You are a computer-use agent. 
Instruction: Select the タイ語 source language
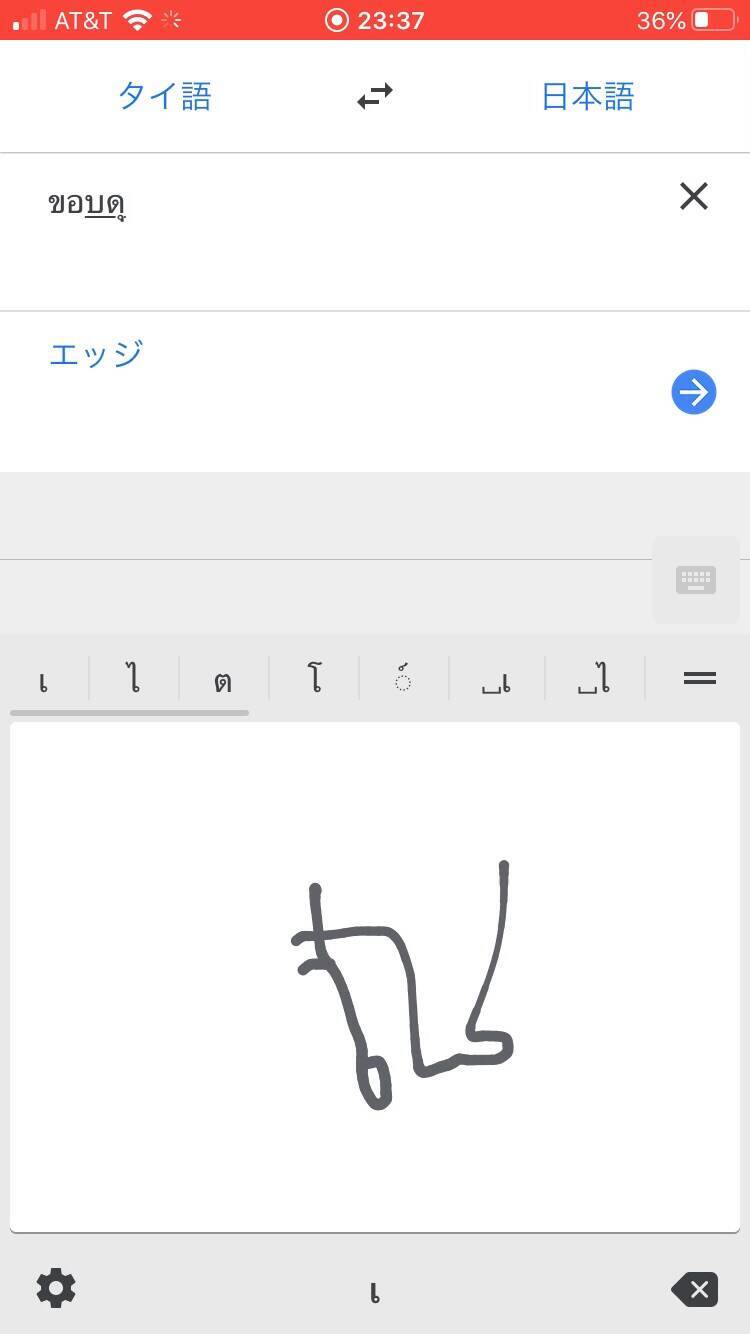(165, 96)
